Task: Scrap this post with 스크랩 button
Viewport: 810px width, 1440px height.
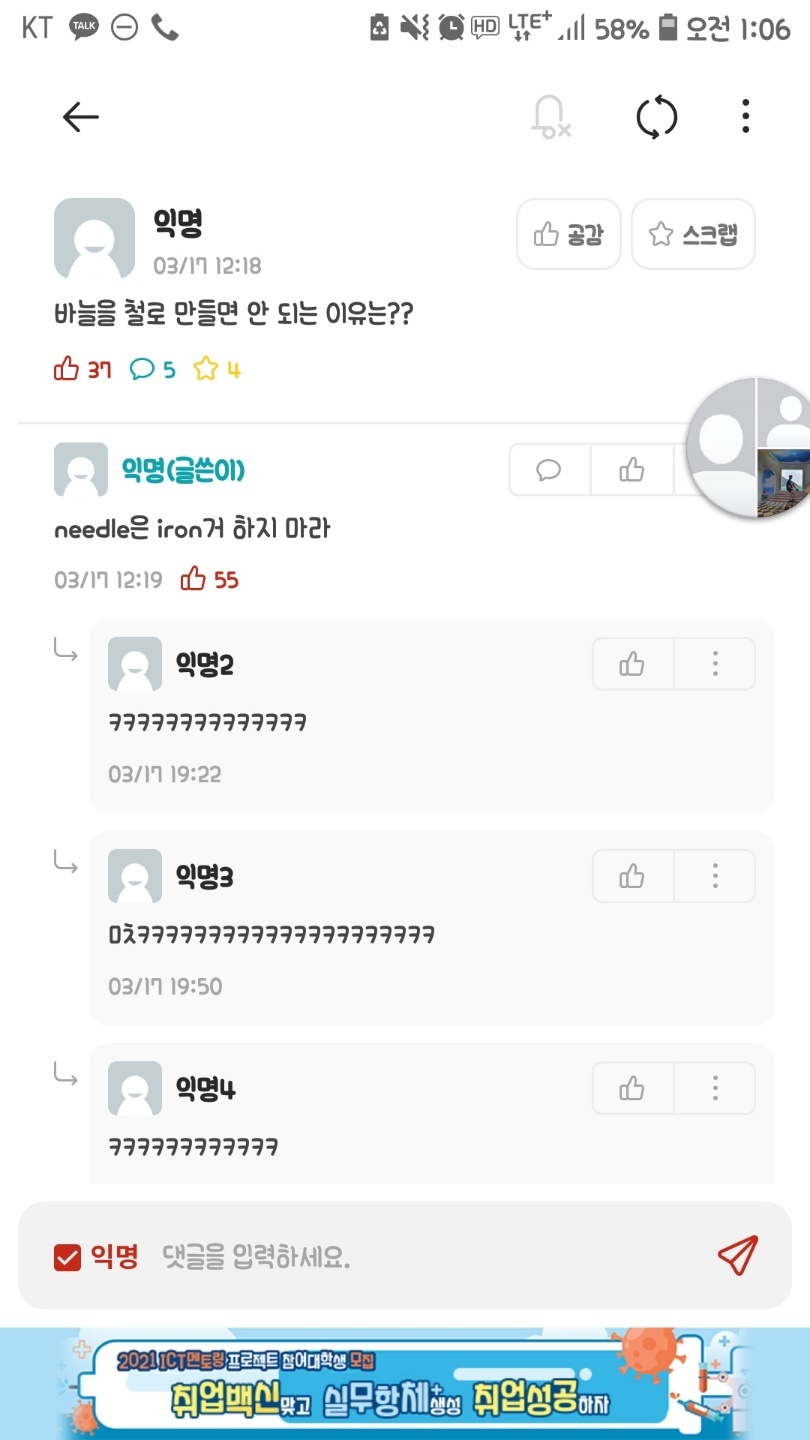Action: (693, 234)
